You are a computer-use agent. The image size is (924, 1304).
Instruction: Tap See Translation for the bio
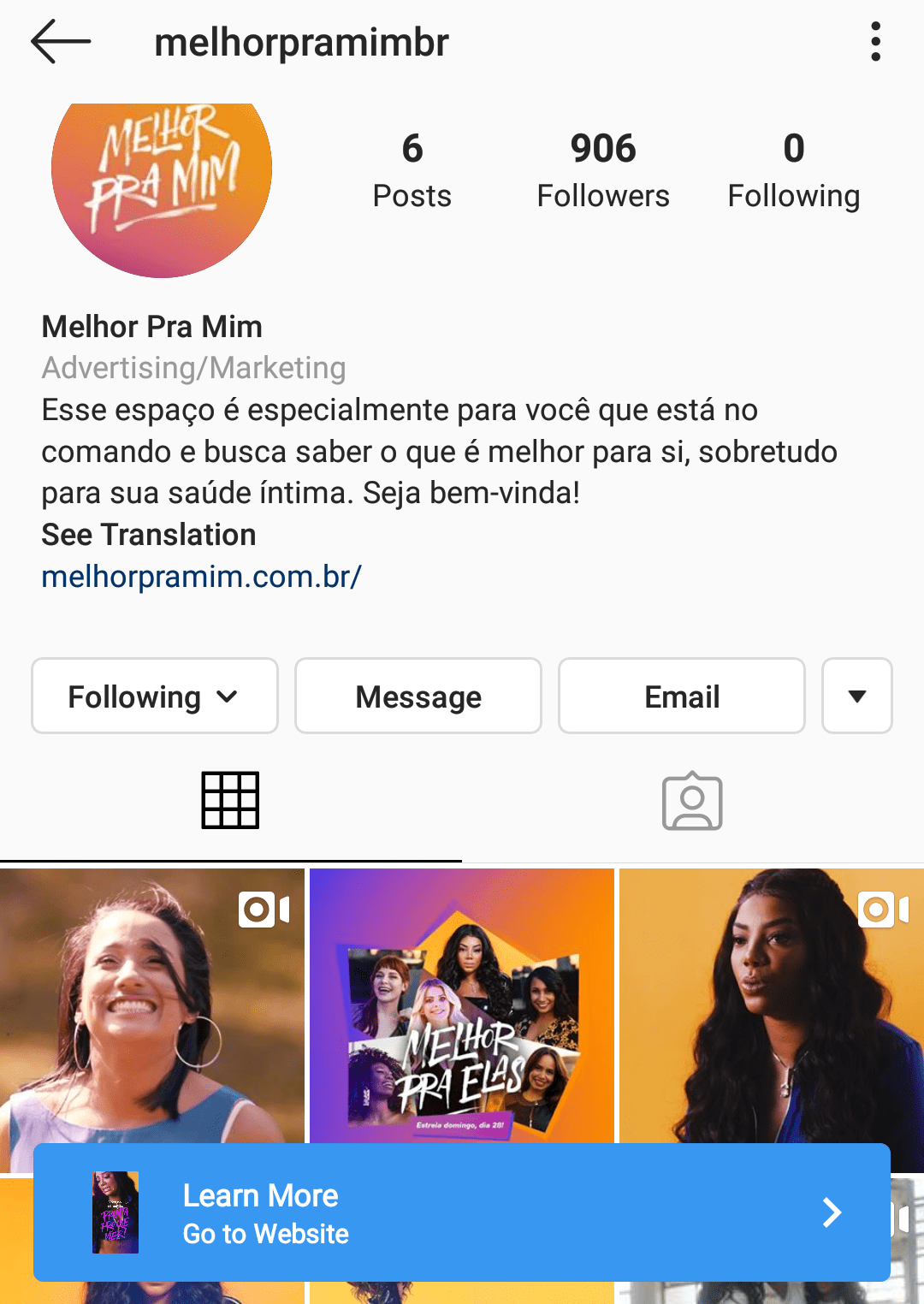click(x=149, y=535)
